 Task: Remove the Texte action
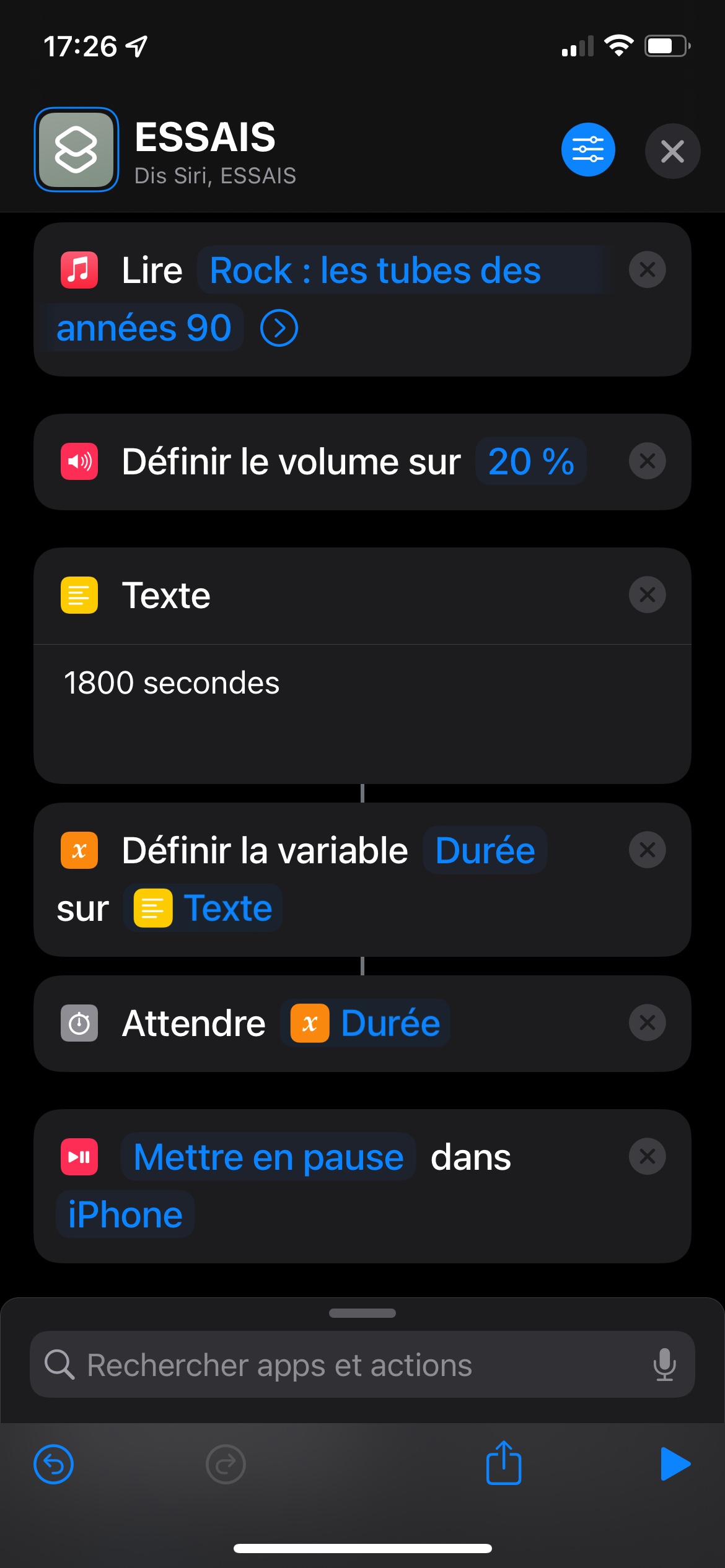coord(647,595)
